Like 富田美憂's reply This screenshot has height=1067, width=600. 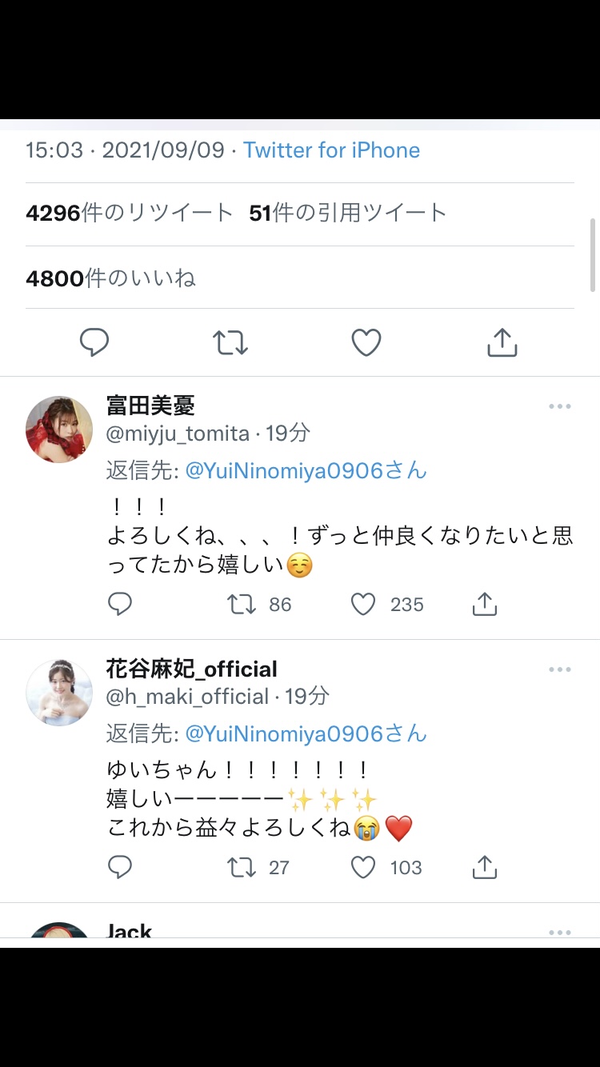[363, 604]
